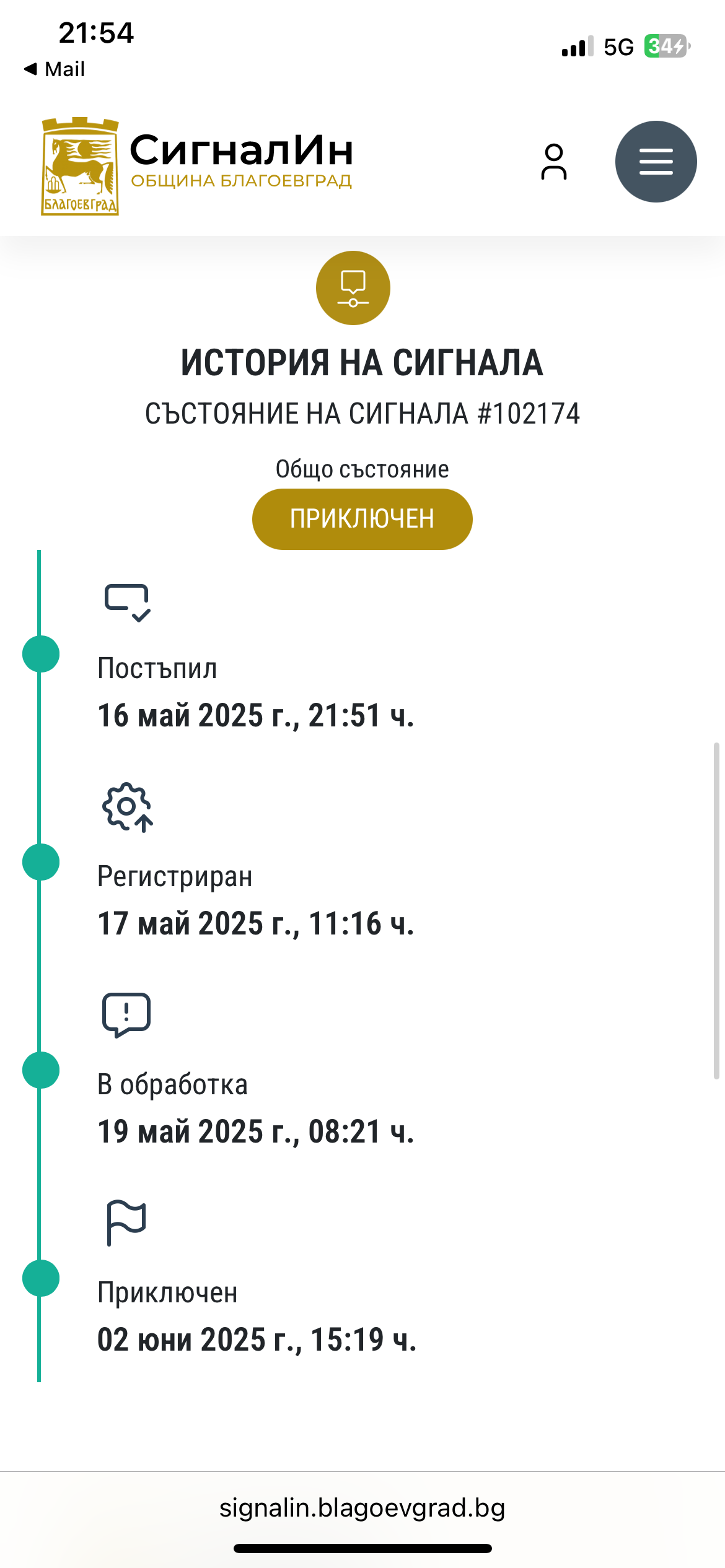Open the user profile icon

point(553,162)
